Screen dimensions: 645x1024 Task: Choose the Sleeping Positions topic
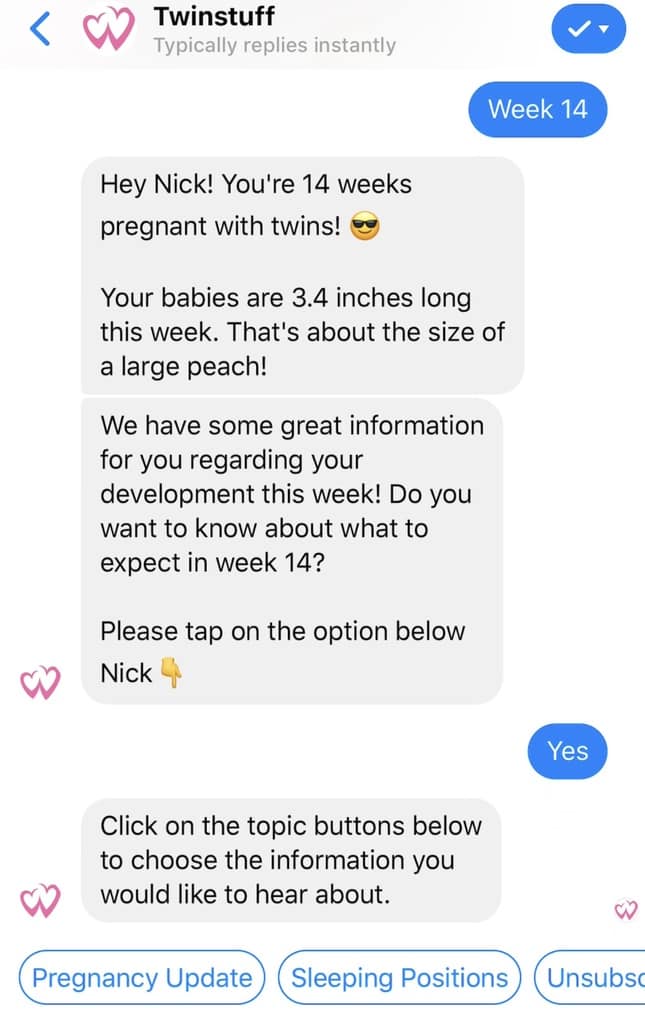pyautogui.click(x=399, y=977)
